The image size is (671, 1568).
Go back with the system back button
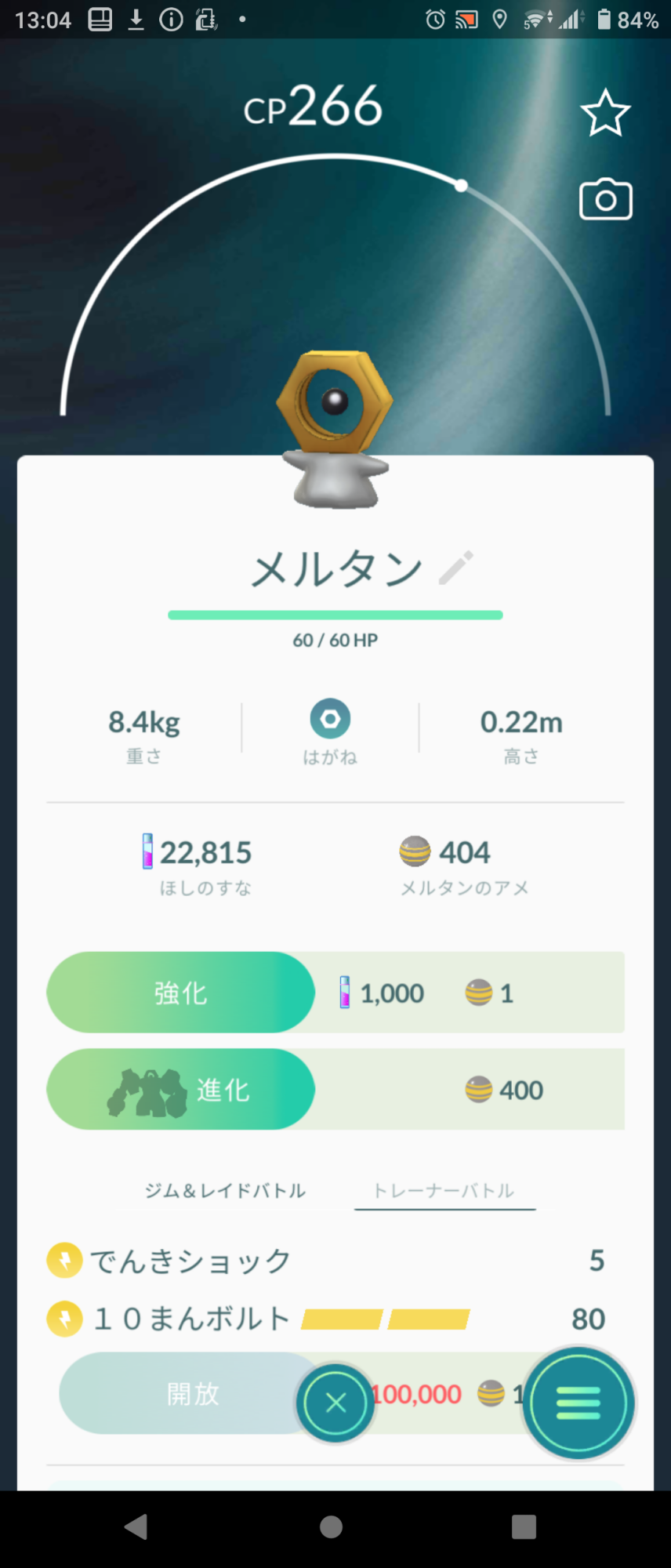(136, 1526)
